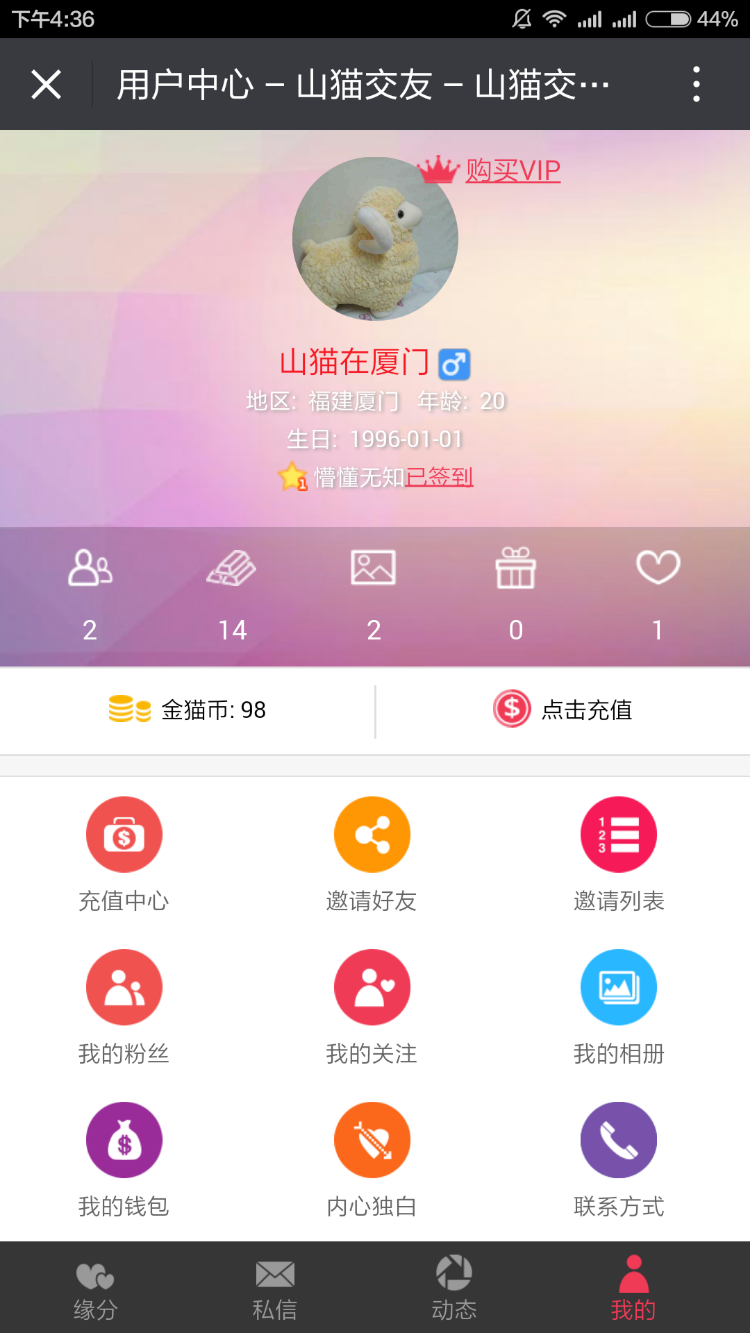Select the friends counter icon showing 2

click(x=89, y=568)
